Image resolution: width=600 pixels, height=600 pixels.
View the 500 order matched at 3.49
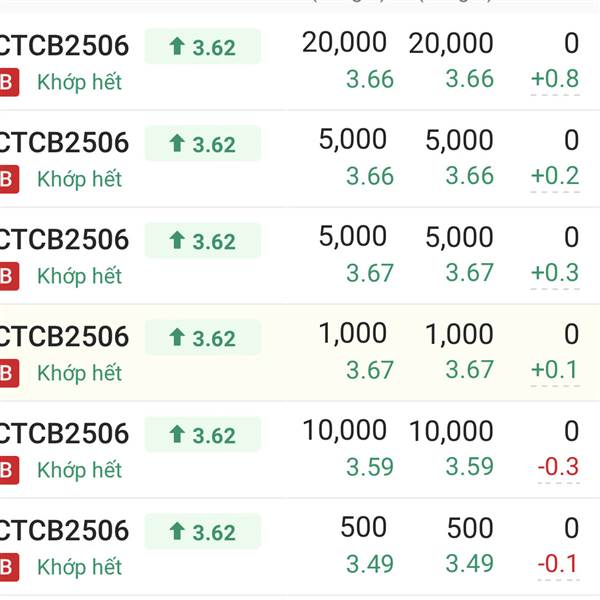[300, 546]
